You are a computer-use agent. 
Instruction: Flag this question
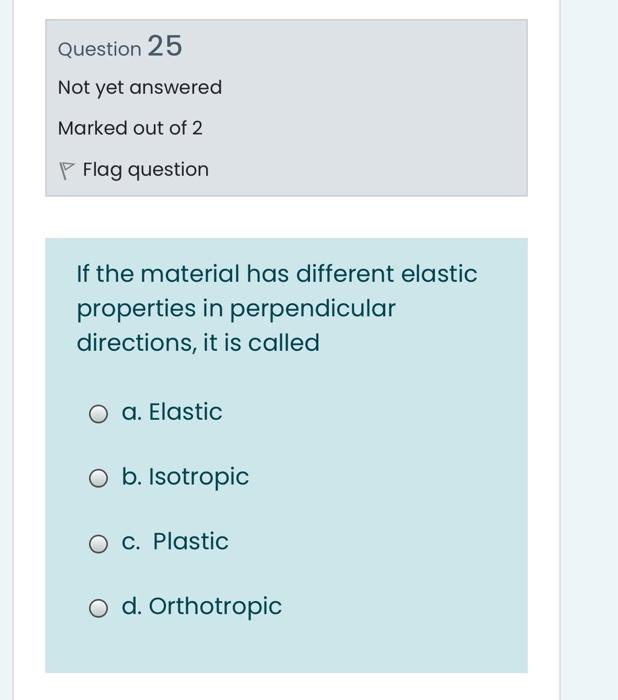134,170
